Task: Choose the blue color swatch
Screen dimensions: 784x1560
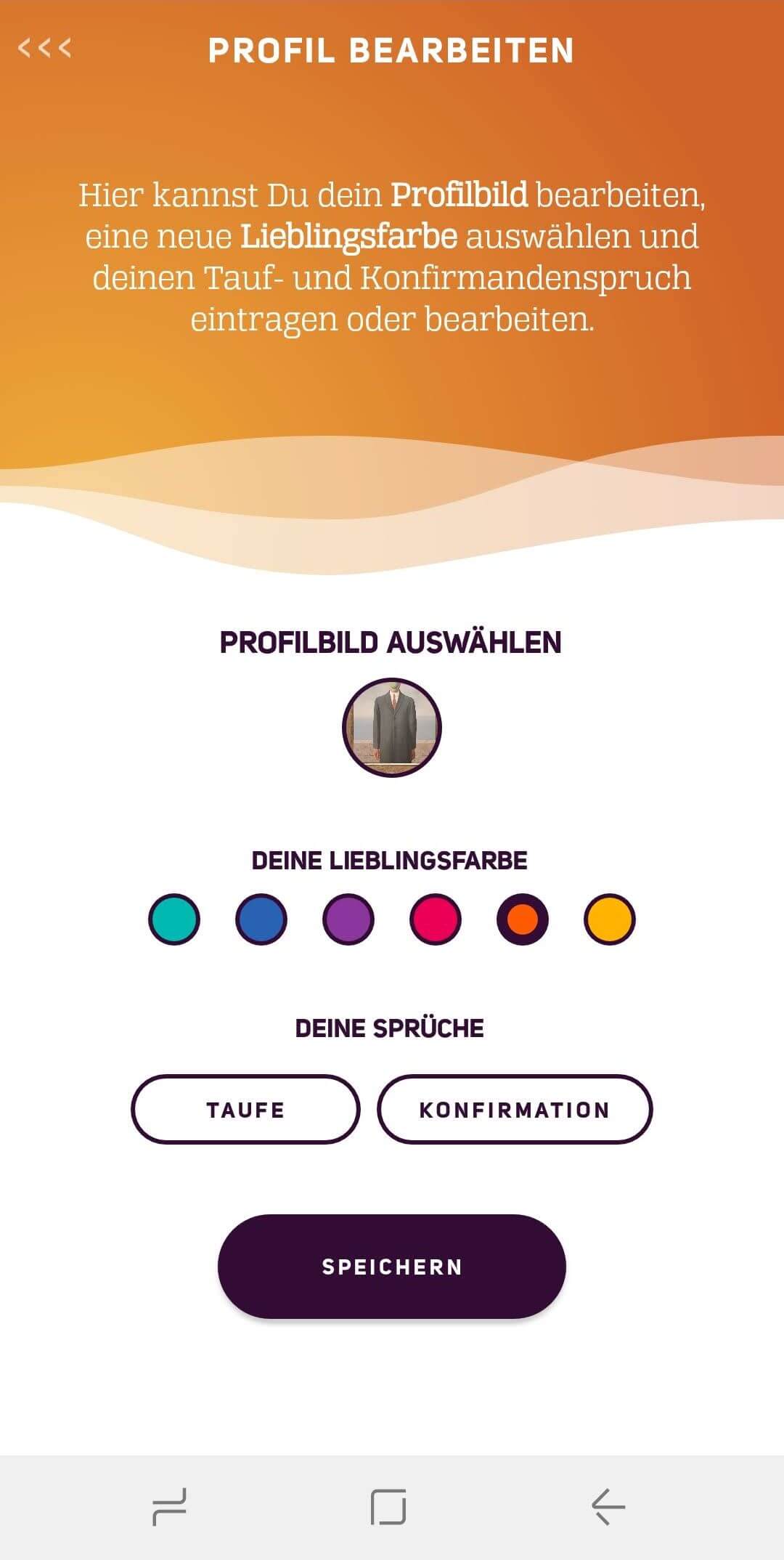Action: coord(261,919)
